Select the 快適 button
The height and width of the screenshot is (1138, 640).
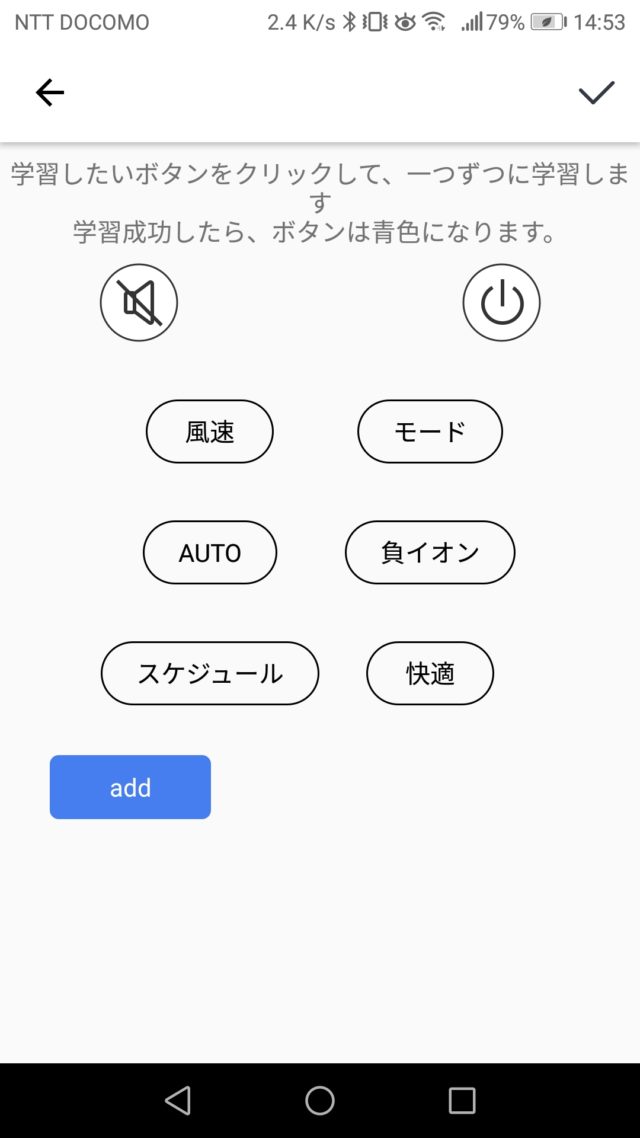[430, 674]
